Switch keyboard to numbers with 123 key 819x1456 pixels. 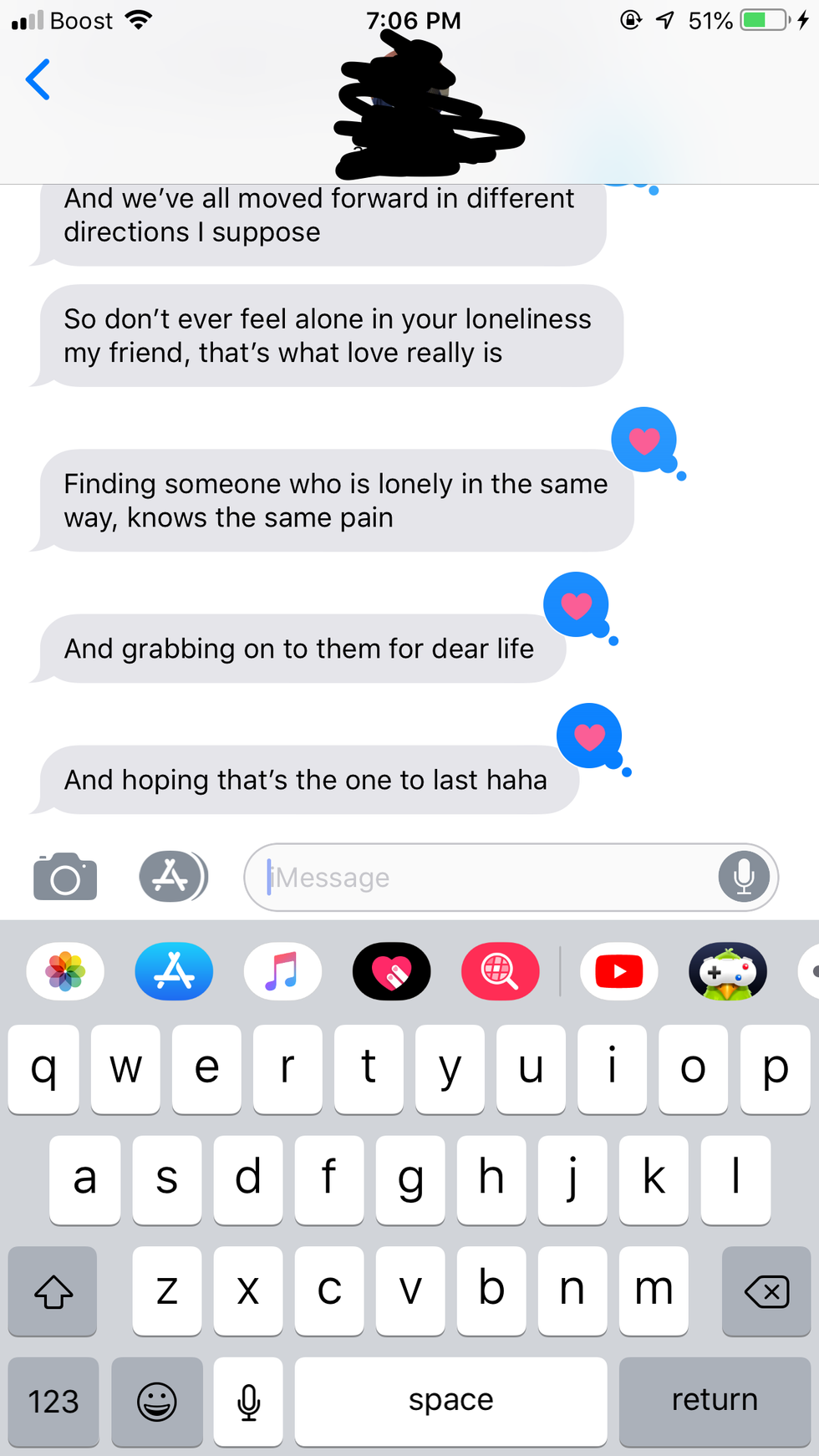click(53, 1402)
